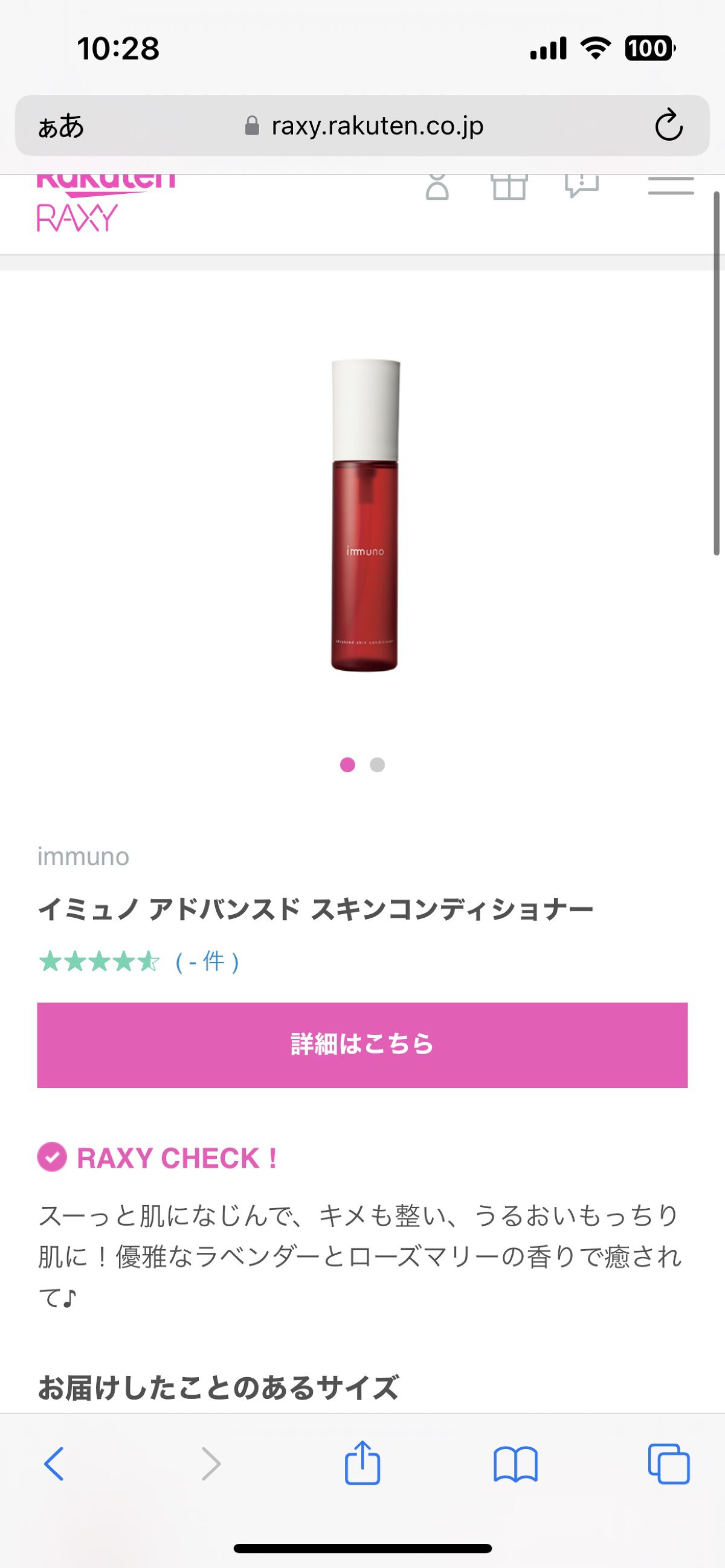Open the message bubble icon

582,185
